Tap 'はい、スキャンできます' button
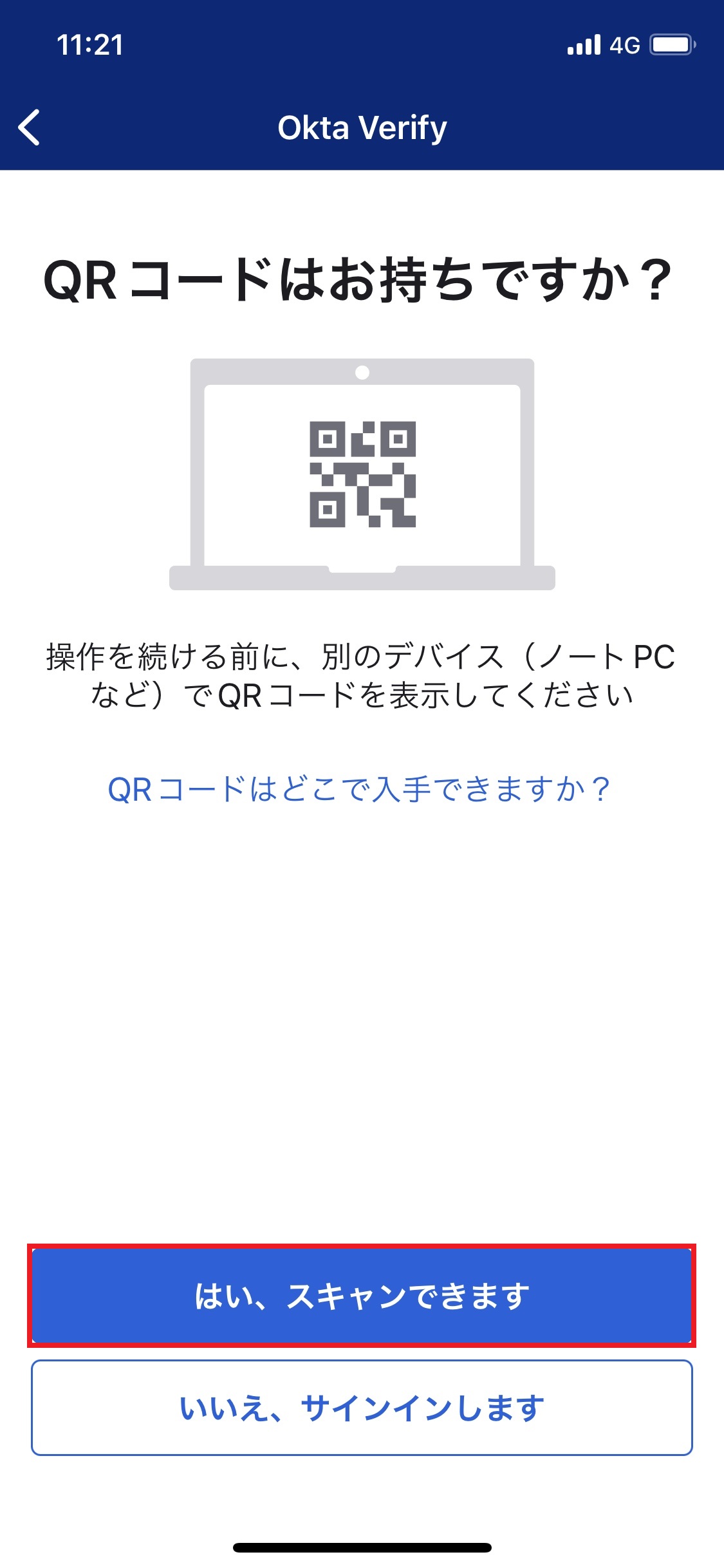This screenshot has width=724, height=1568. (x=362, y=1296)
